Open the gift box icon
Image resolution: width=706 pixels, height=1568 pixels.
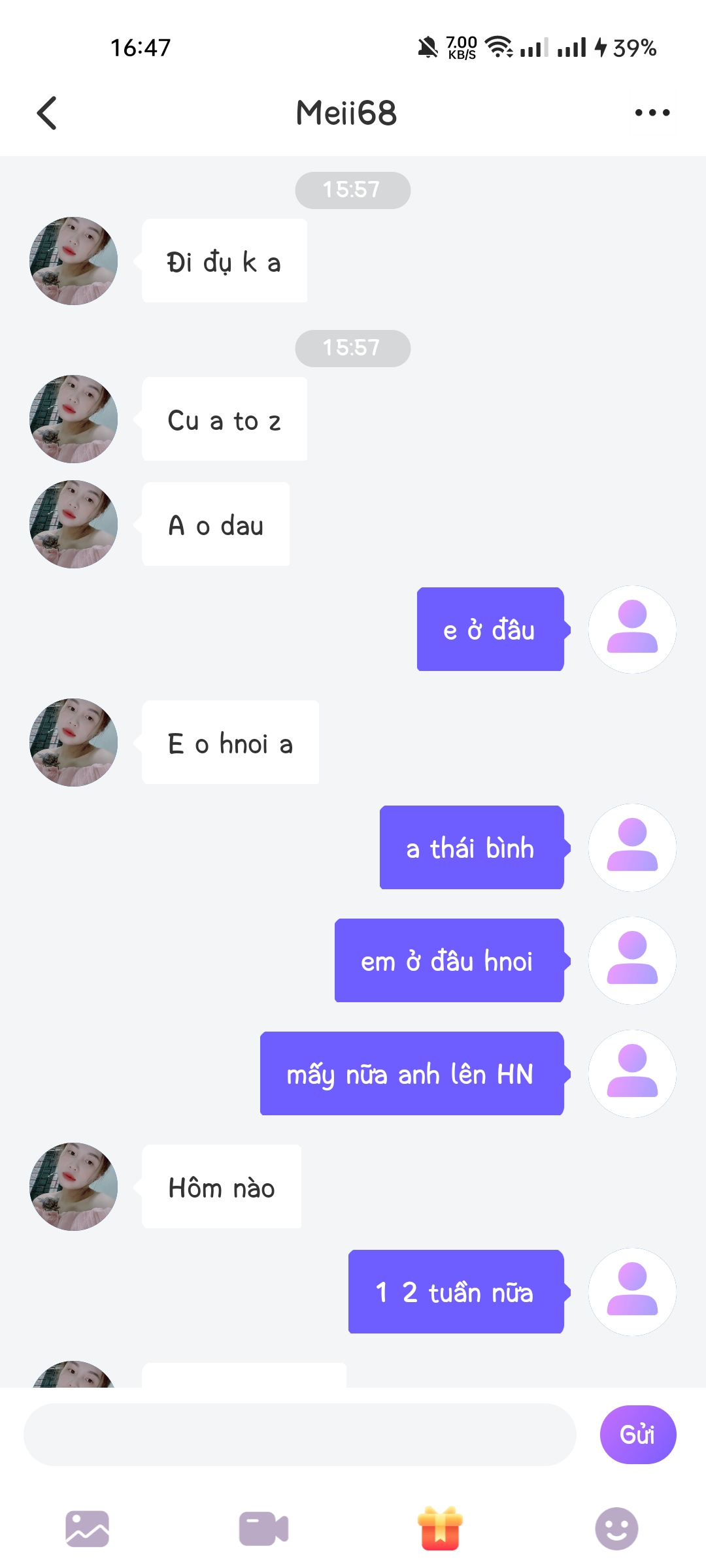[440, 1529]
